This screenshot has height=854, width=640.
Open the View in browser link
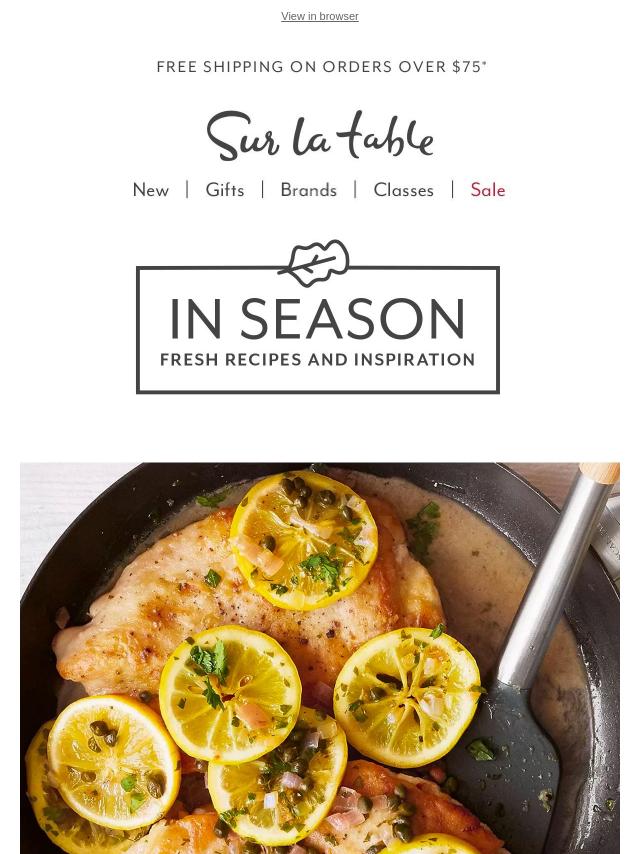tap(319, 17)
